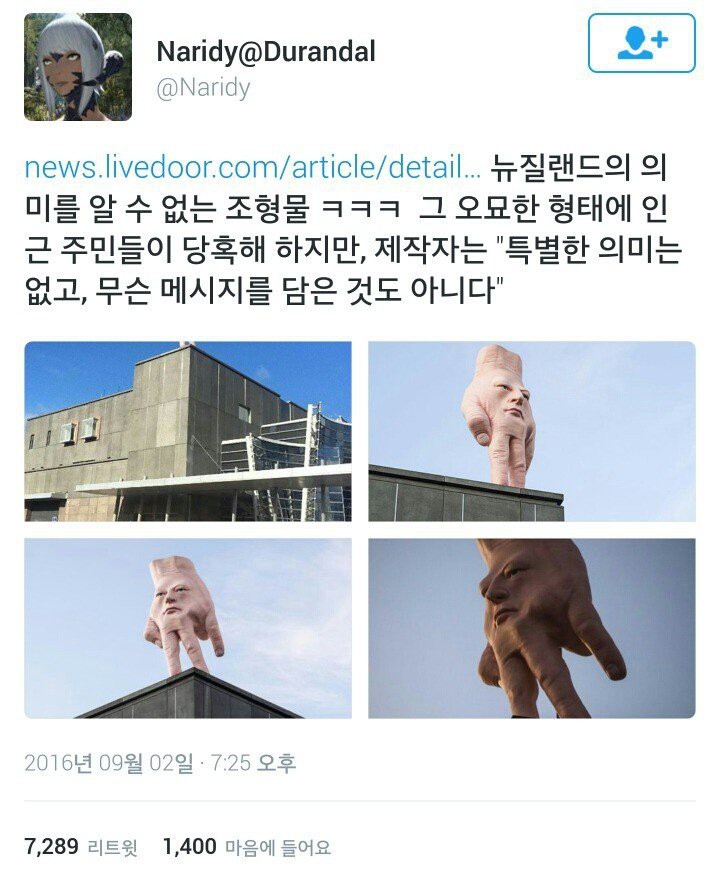Open the building exterior photo
Screen dimensions: 720x886
coord(188,431)
